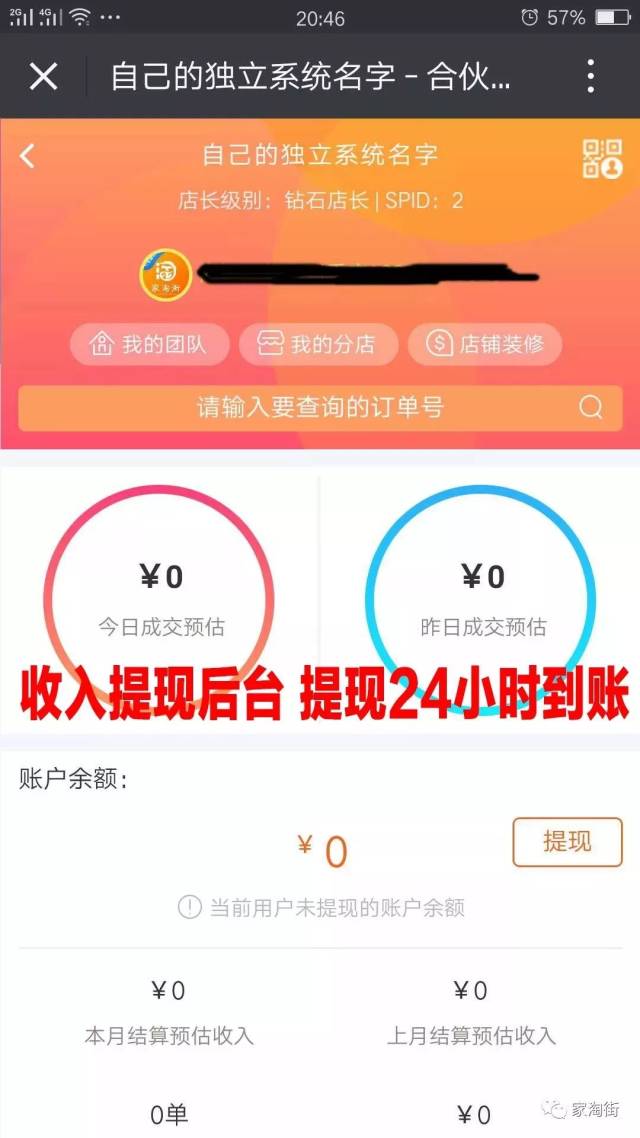Tap the order number search field
640x1138 pixels.
[x=300, y=407]
